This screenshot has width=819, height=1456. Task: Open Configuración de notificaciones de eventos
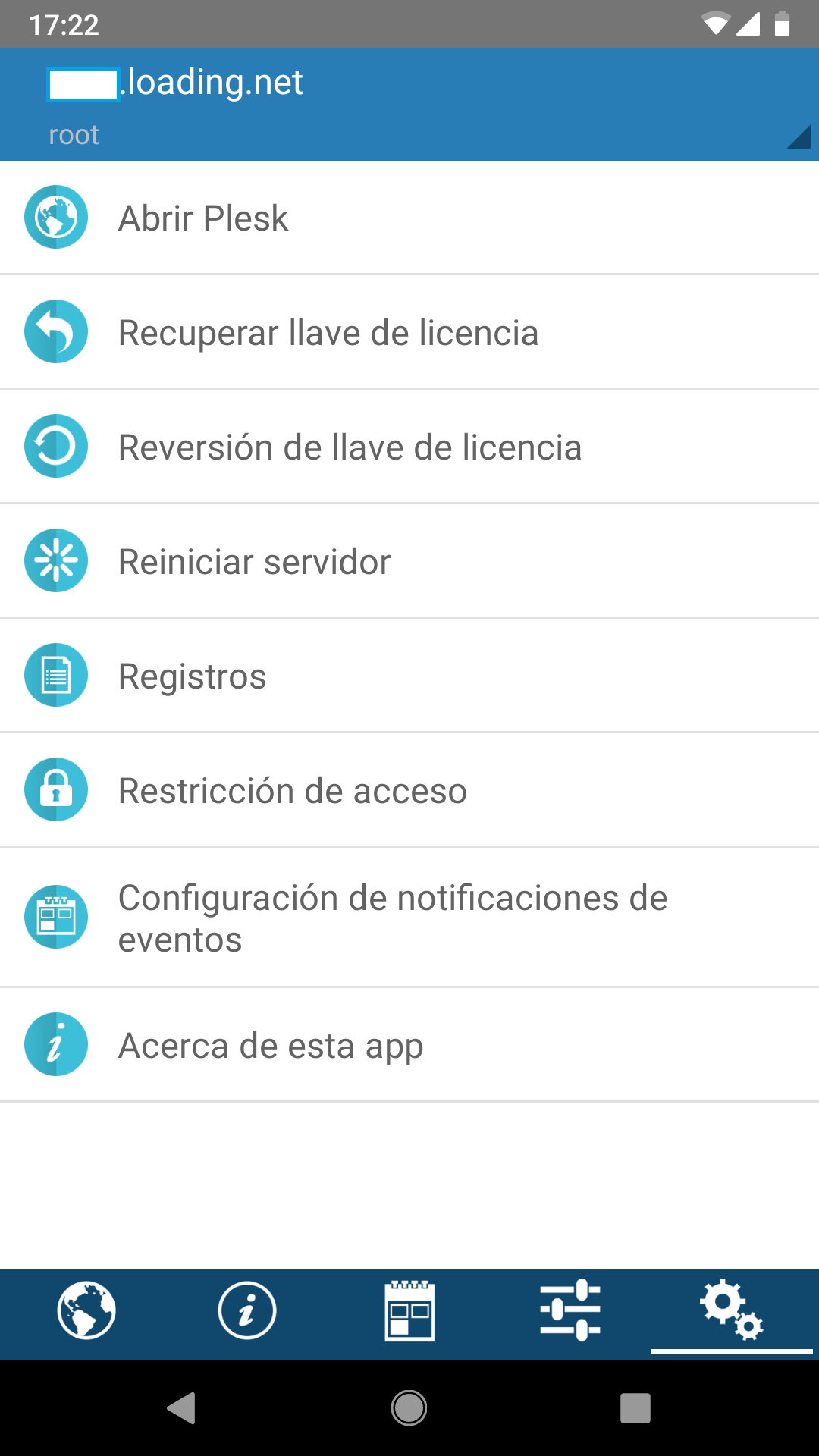409,918
